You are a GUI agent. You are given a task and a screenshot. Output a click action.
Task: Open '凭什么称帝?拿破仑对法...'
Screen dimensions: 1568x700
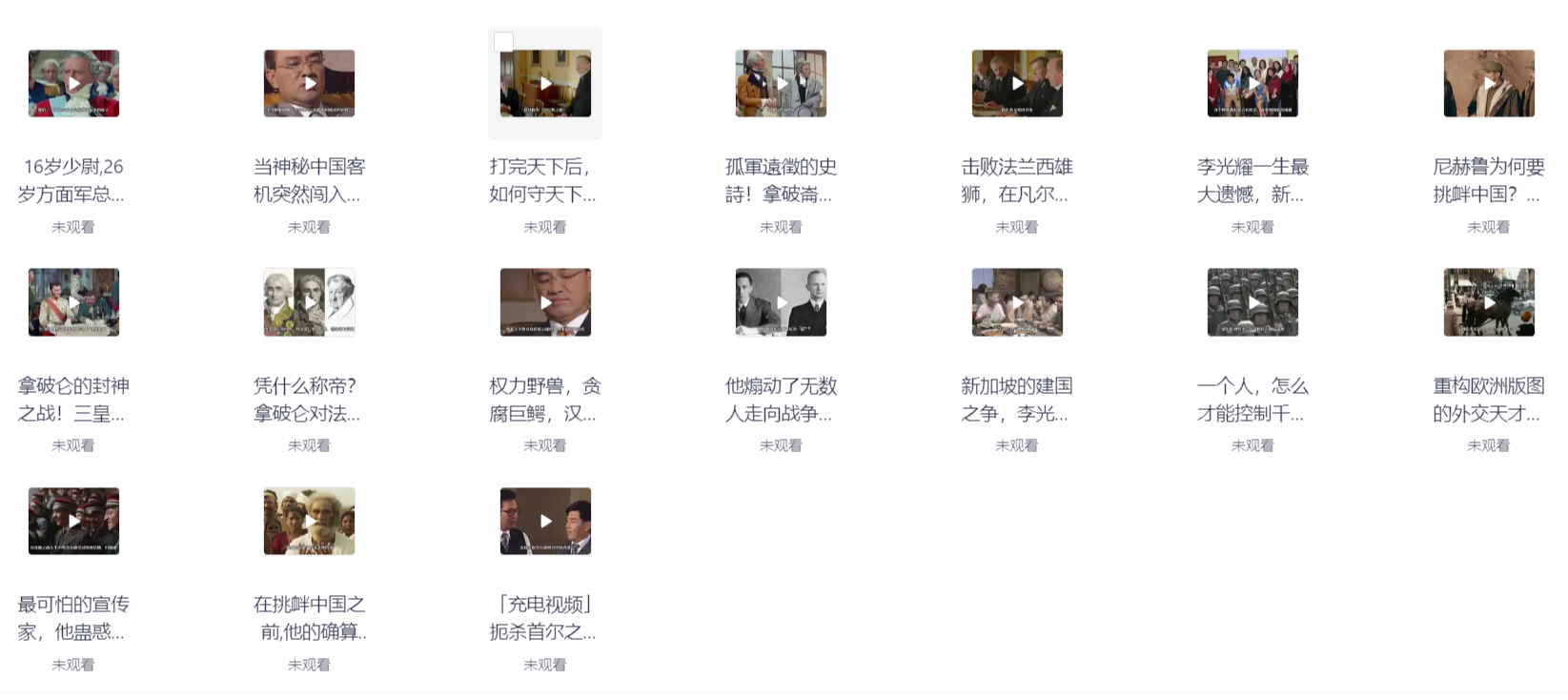pyautogui.click(x=309, y=302)
